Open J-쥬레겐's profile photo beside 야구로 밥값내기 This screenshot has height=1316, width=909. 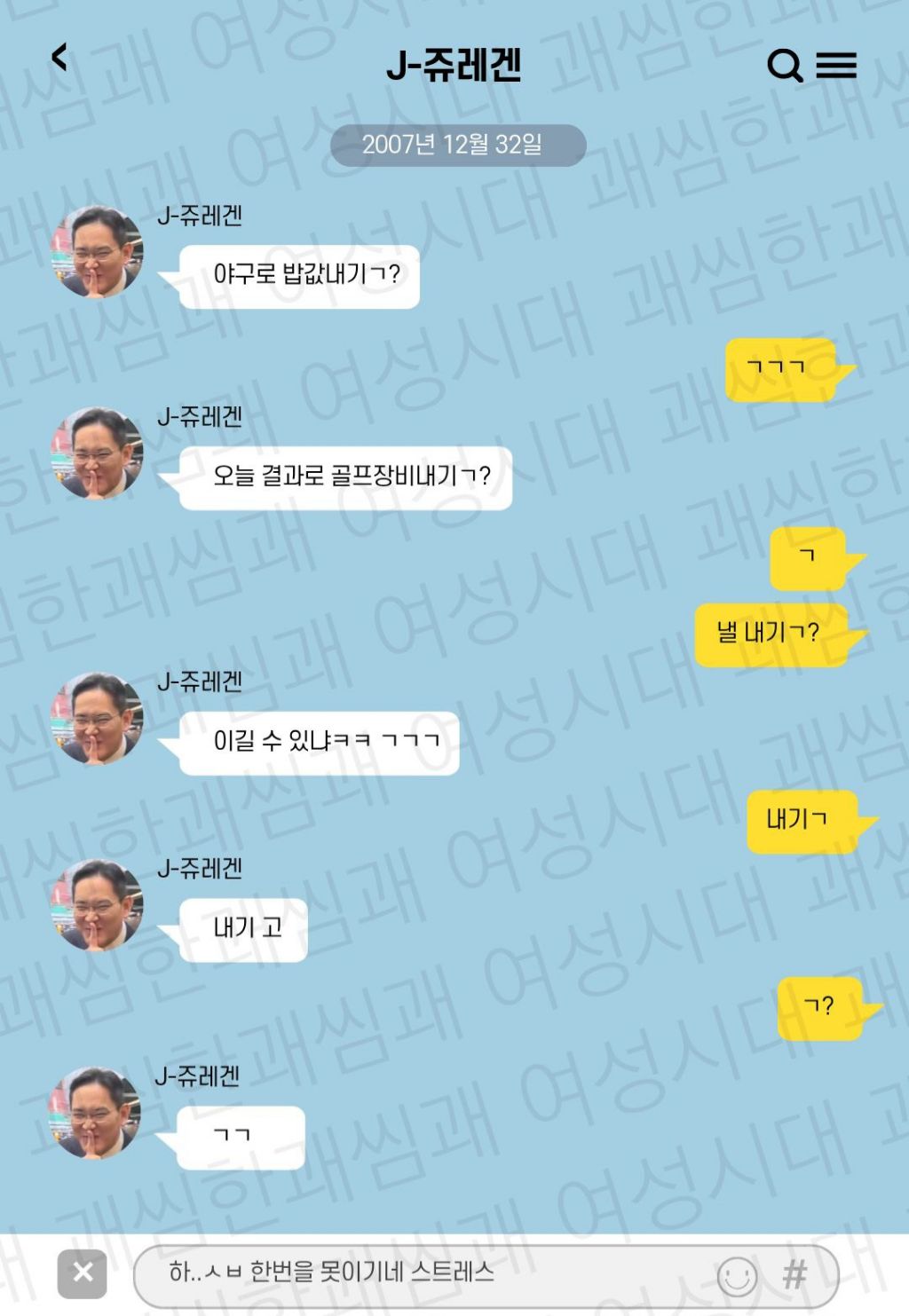[x=97, y=252]
